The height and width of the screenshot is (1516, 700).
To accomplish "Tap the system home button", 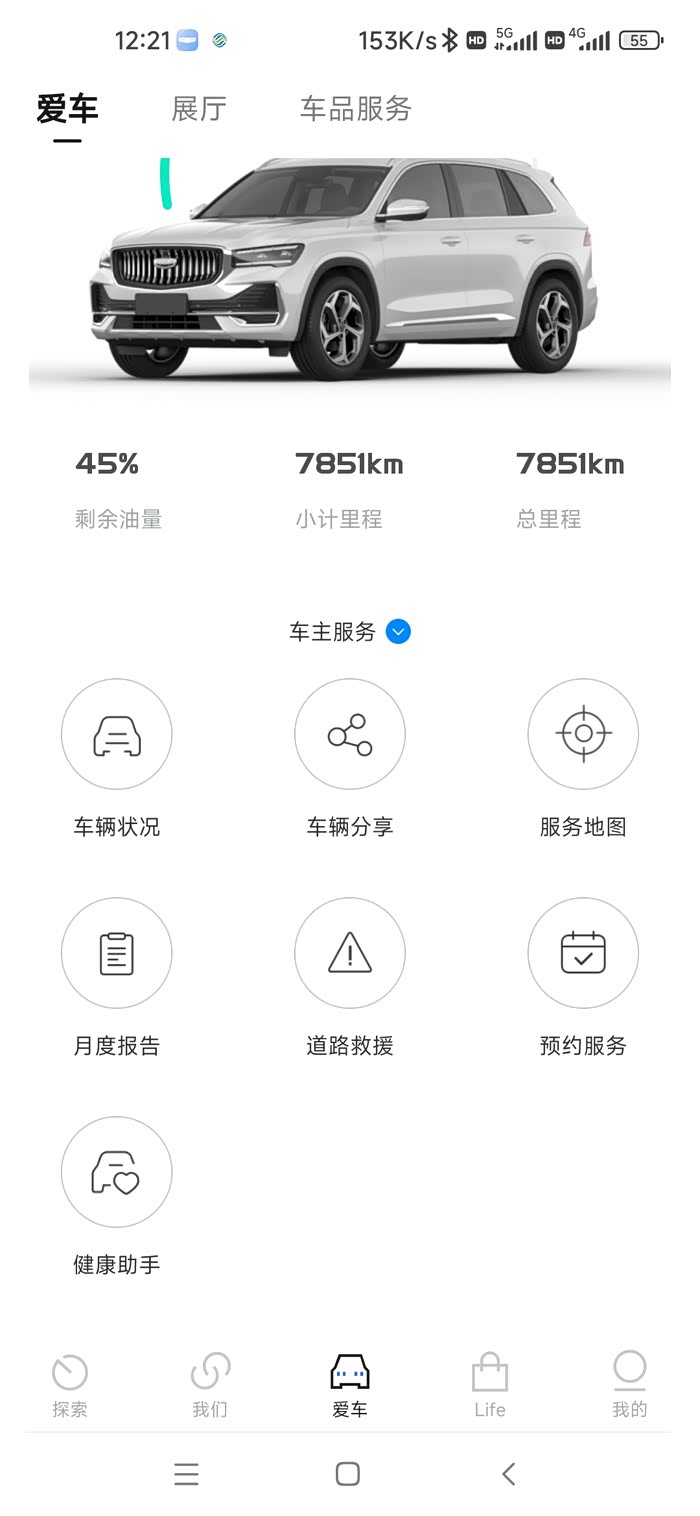I will tap(348, 1473).
